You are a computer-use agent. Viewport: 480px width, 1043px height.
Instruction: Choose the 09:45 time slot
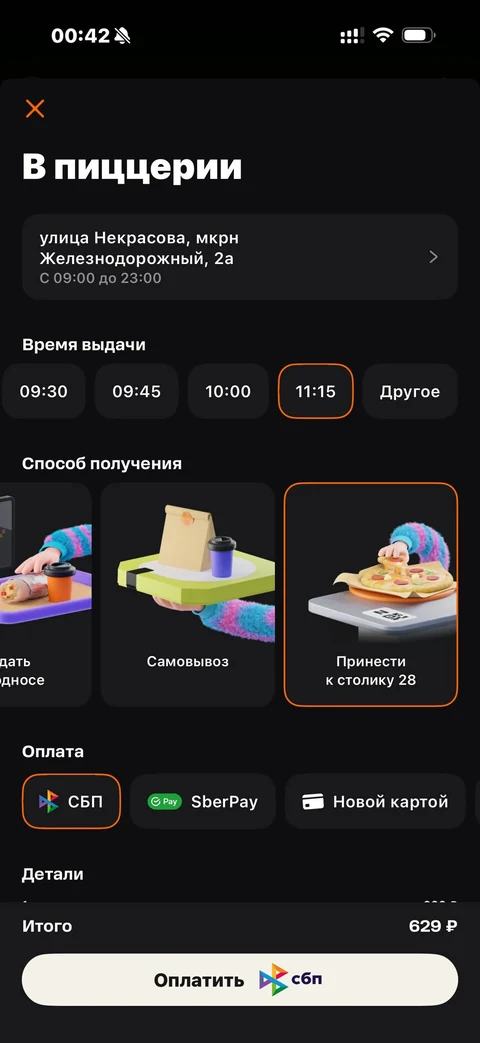tap(136, 391)
